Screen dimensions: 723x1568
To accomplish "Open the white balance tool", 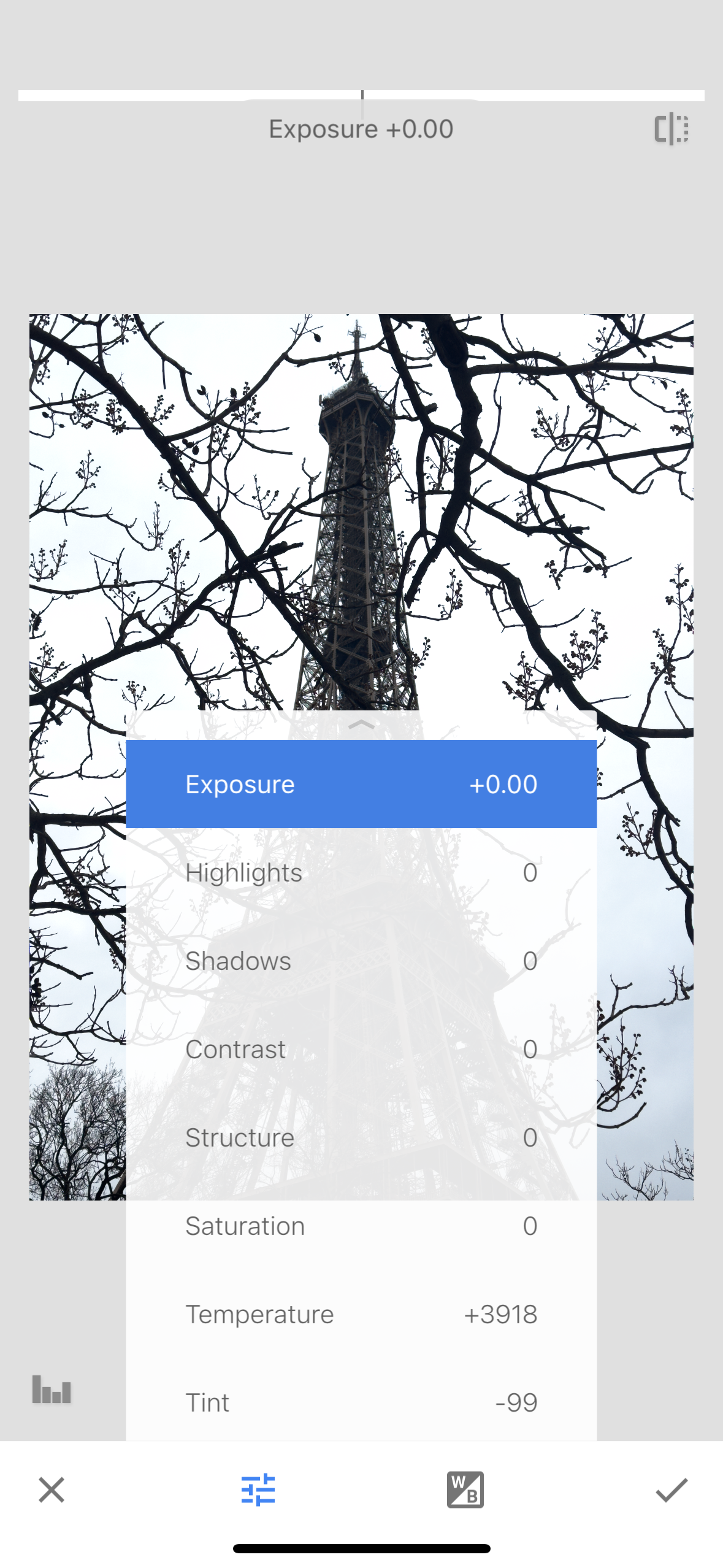I will [x=465, y=1489].
